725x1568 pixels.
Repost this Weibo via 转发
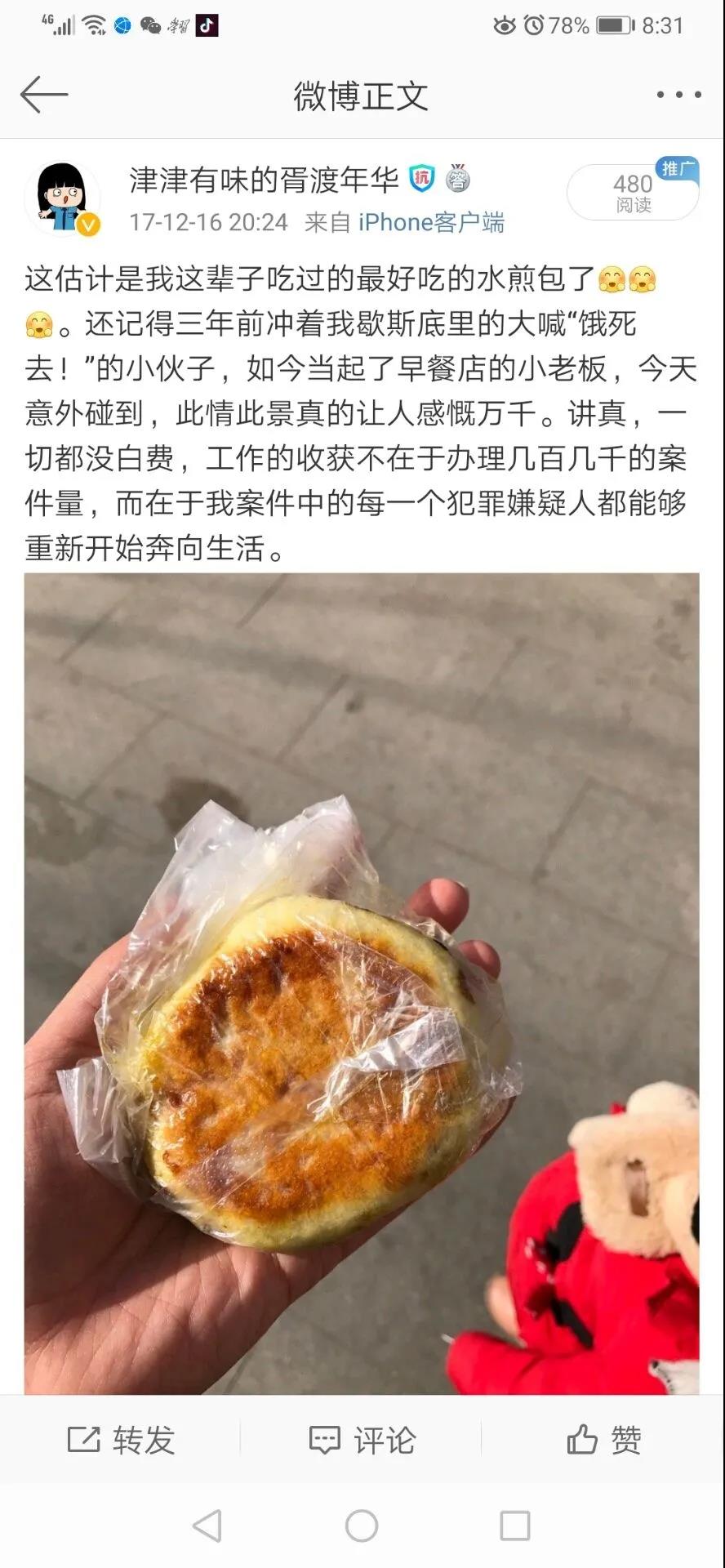click(x=122, y=1440)
